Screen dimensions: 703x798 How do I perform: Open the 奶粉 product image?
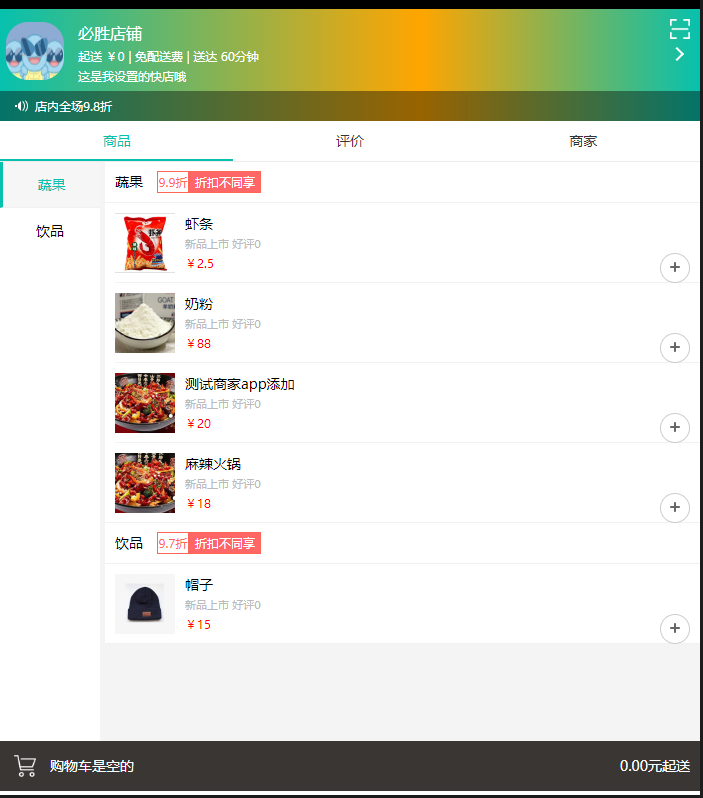(x=145, y=323)
